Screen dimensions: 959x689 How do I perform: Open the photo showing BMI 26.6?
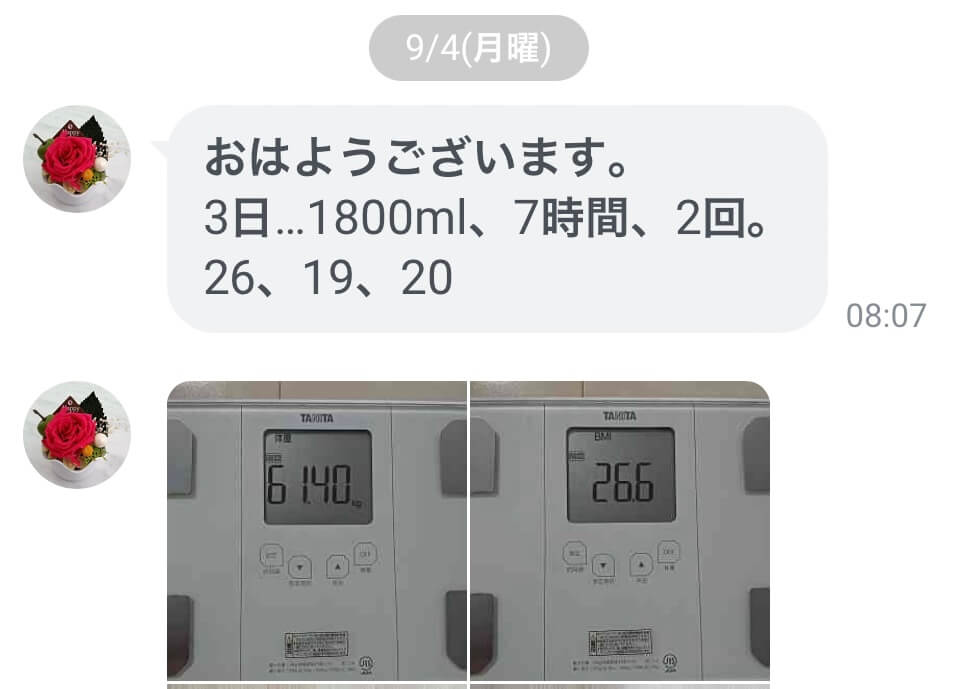620,530
